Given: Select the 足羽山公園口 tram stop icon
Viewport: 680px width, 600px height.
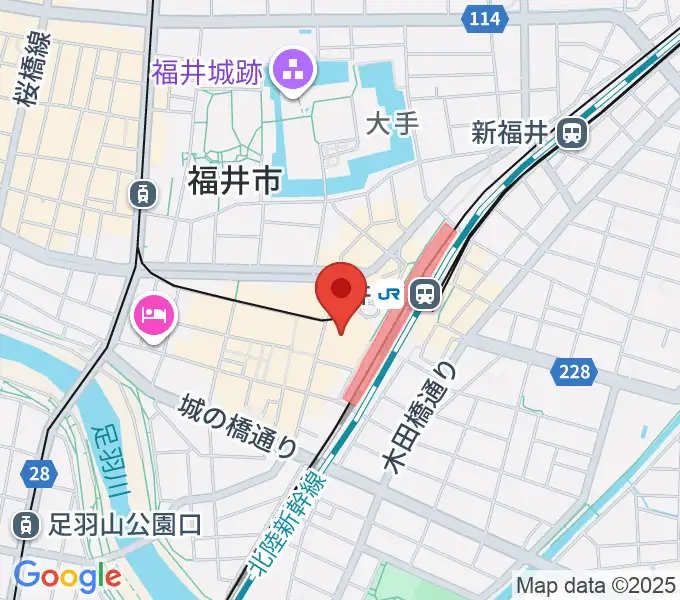Looking at the screenshot, I should (x=24, y=523).
